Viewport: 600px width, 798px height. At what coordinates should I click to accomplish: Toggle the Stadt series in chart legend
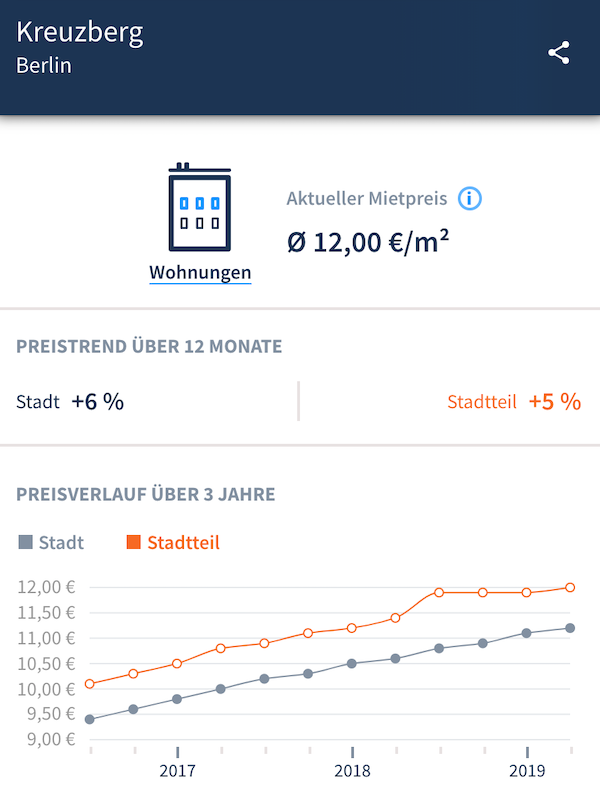coord(52,543)
